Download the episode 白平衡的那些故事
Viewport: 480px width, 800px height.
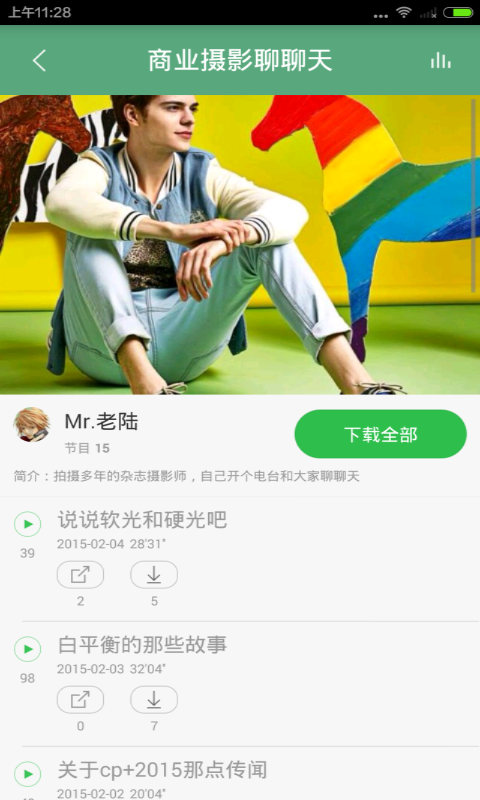(x=154, y=699)
